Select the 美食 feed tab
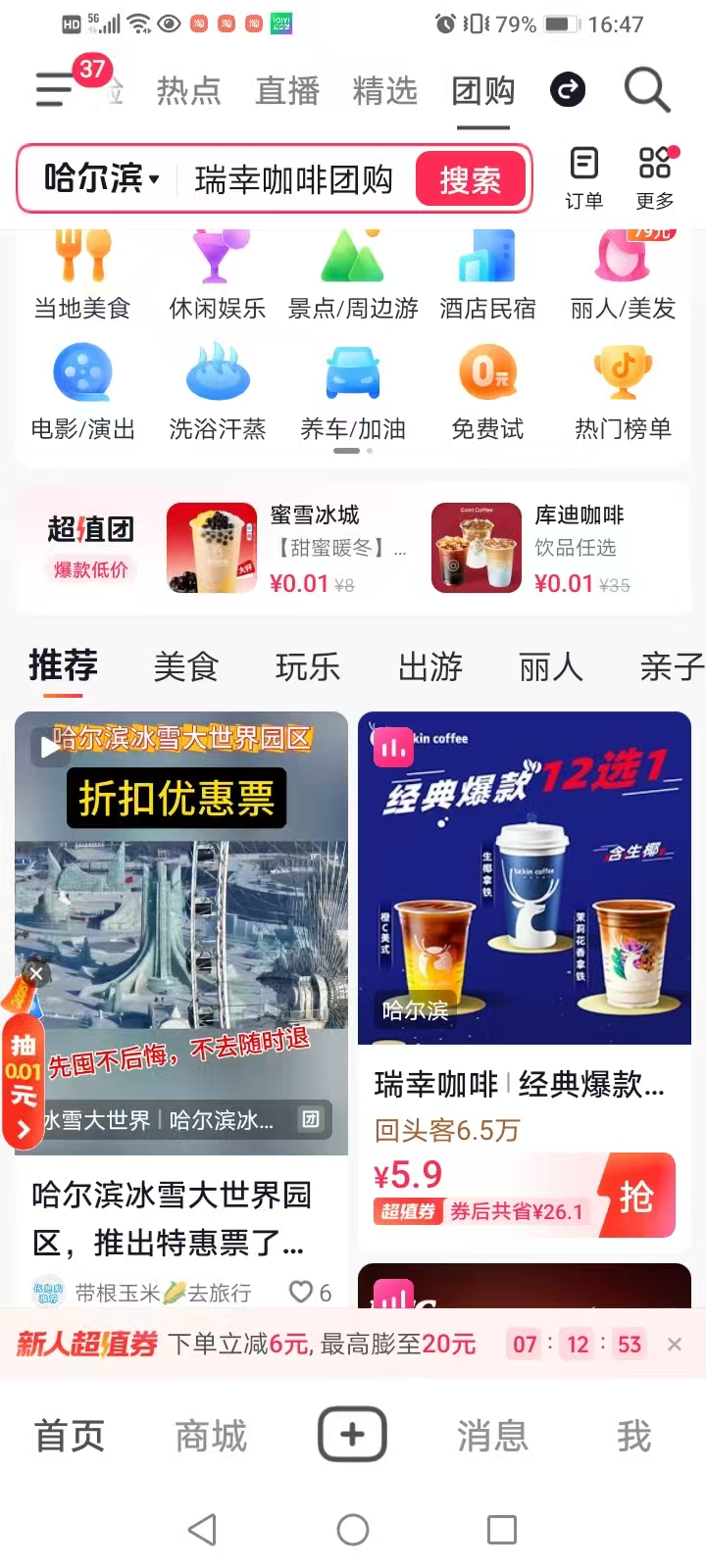This screenshot has height=1568, width=706. [185, 667]
